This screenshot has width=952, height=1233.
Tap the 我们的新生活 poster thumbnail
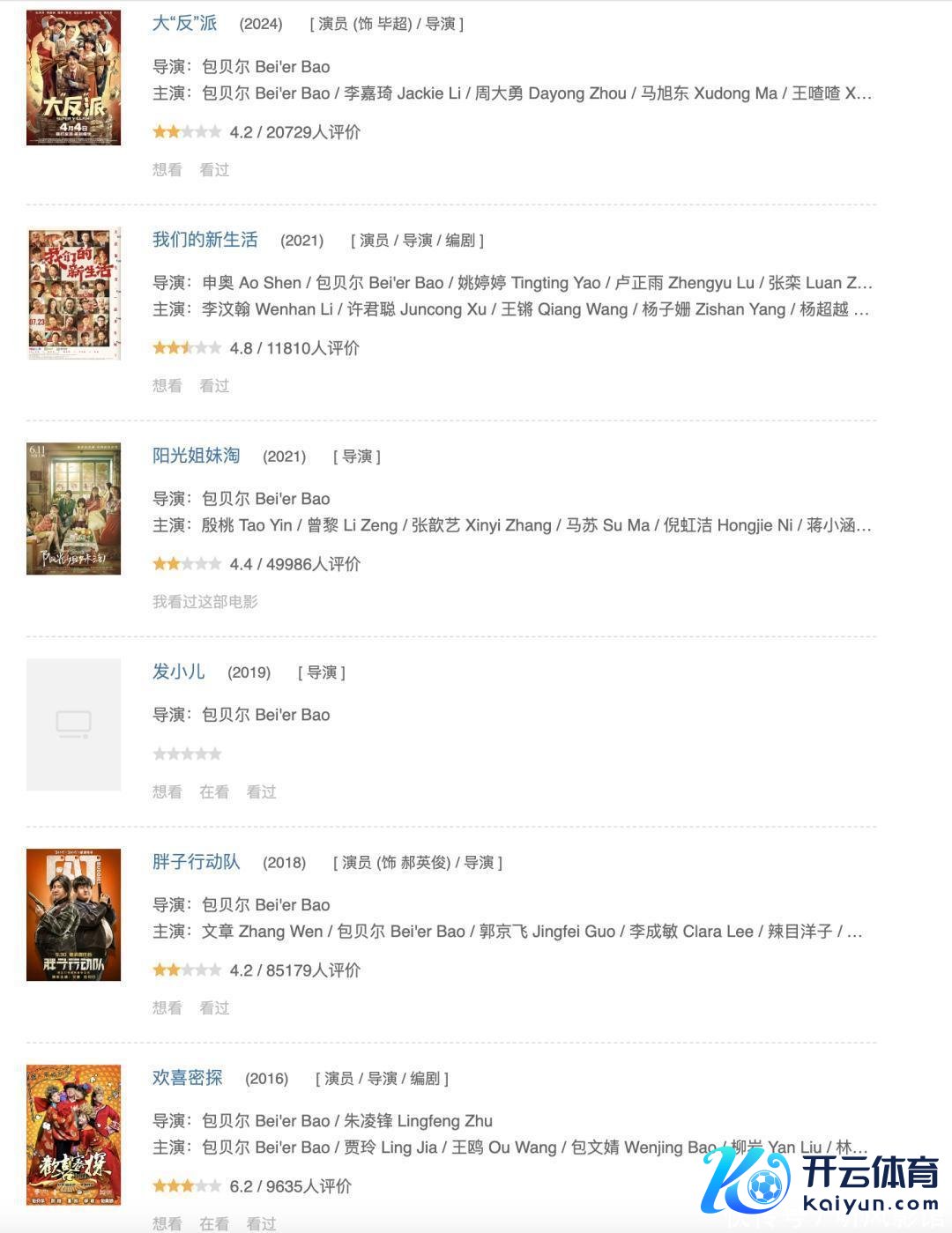click(x=74, y=293)
